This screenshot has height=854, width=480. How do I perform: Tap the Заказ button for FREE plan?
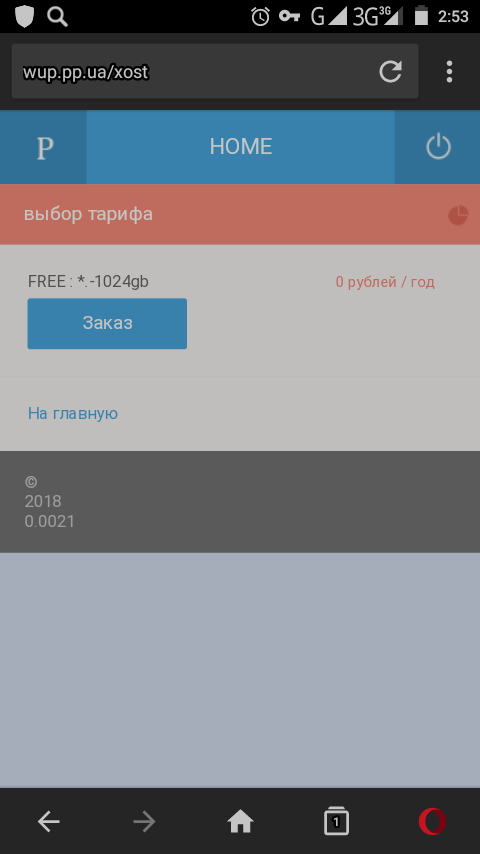[x=107, y=324]
